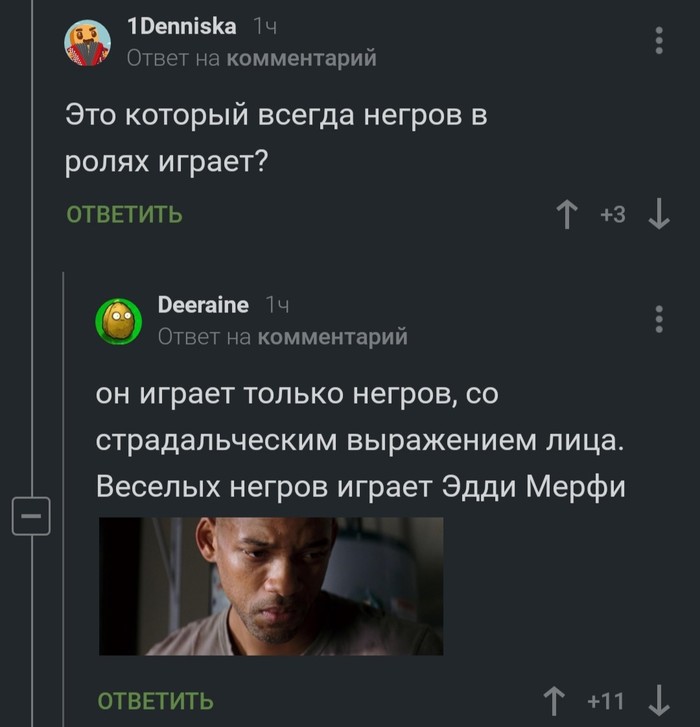The height and width of the screenshot is (727, 700).
Task: Open parent comment link under Deeraine
Action: click(332, 338)
